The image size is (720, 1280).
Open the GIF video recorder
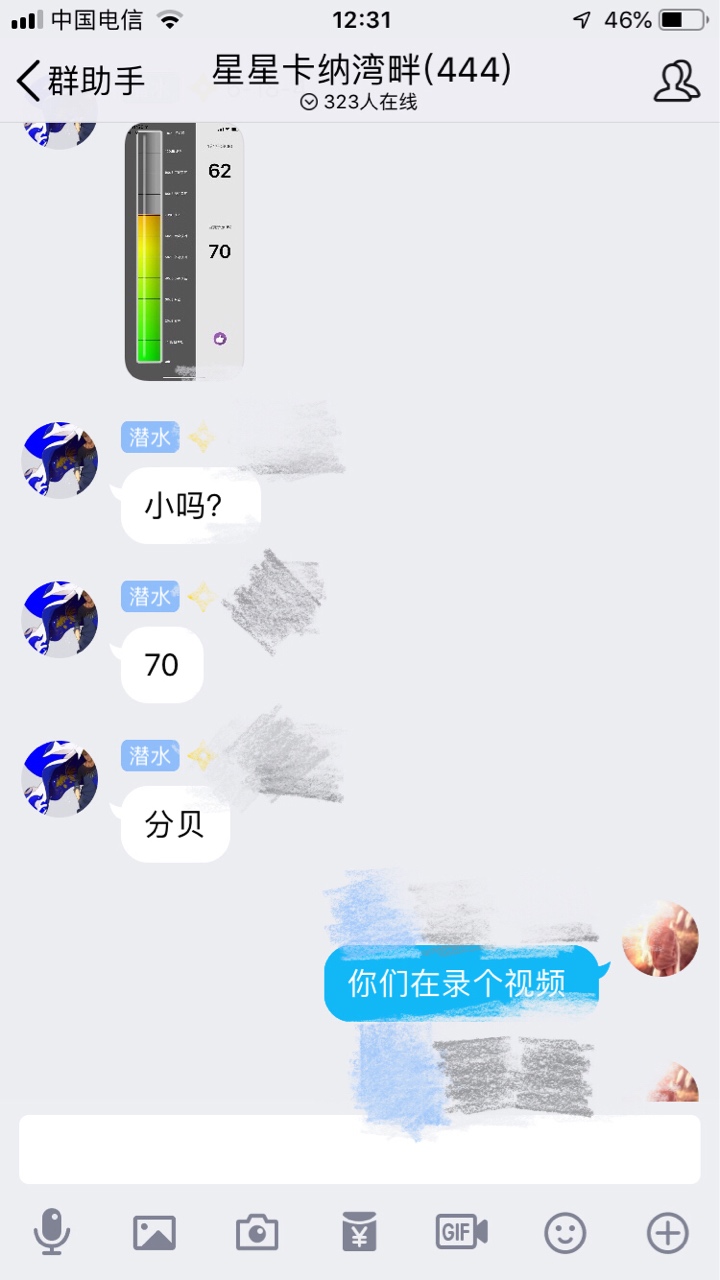pyautogui.click(x=461, y=1232)
